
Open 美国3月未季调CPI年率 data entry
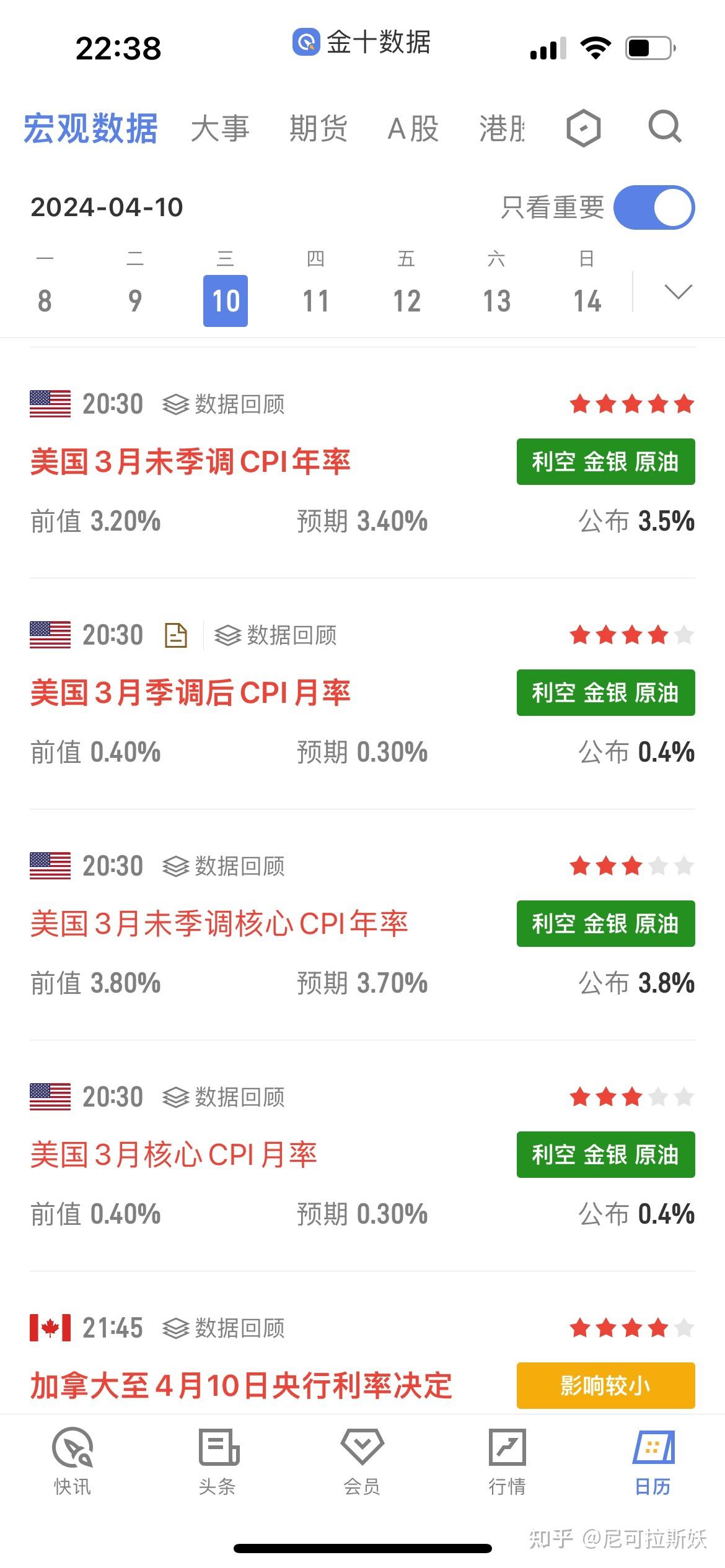click(x=190, y=462)
